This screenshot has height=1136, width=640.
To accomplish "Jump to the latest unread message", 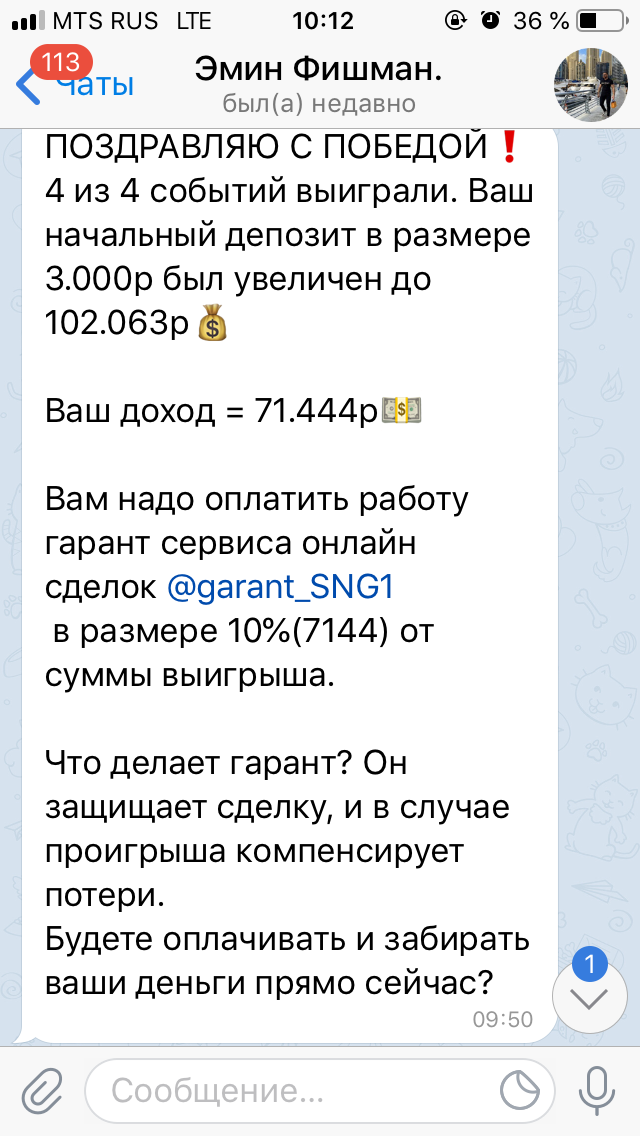I will coord(589,996).
